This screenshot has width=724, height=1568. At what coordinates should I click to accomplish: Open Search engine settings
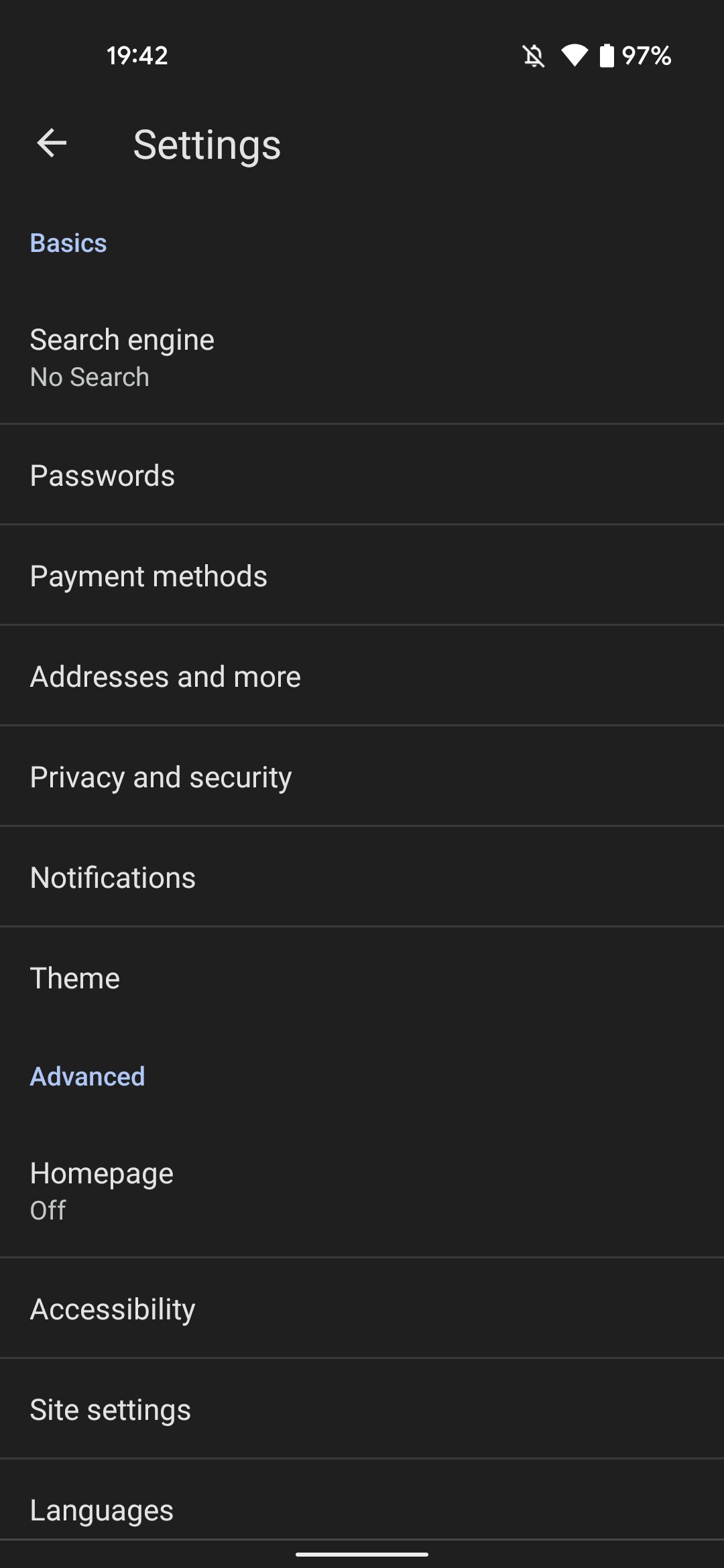[x=362, y=358]
